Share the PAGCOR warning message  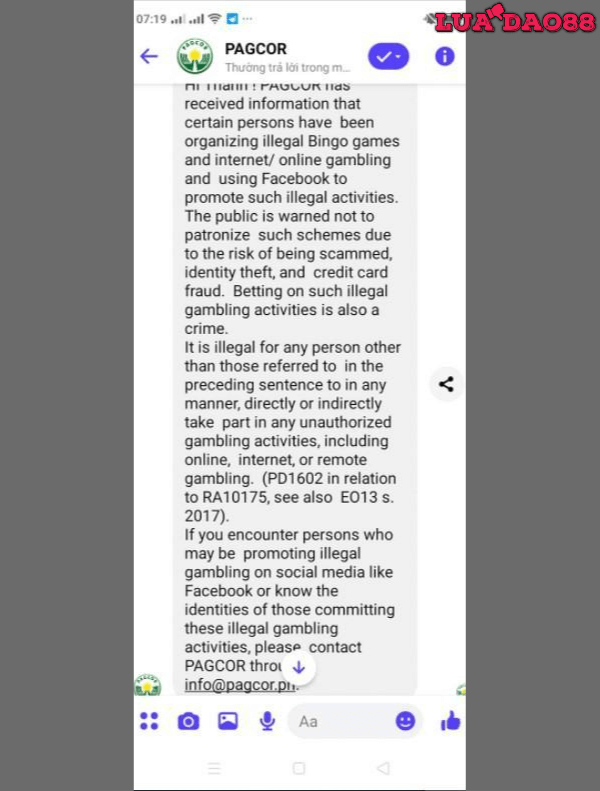[446, 383]
